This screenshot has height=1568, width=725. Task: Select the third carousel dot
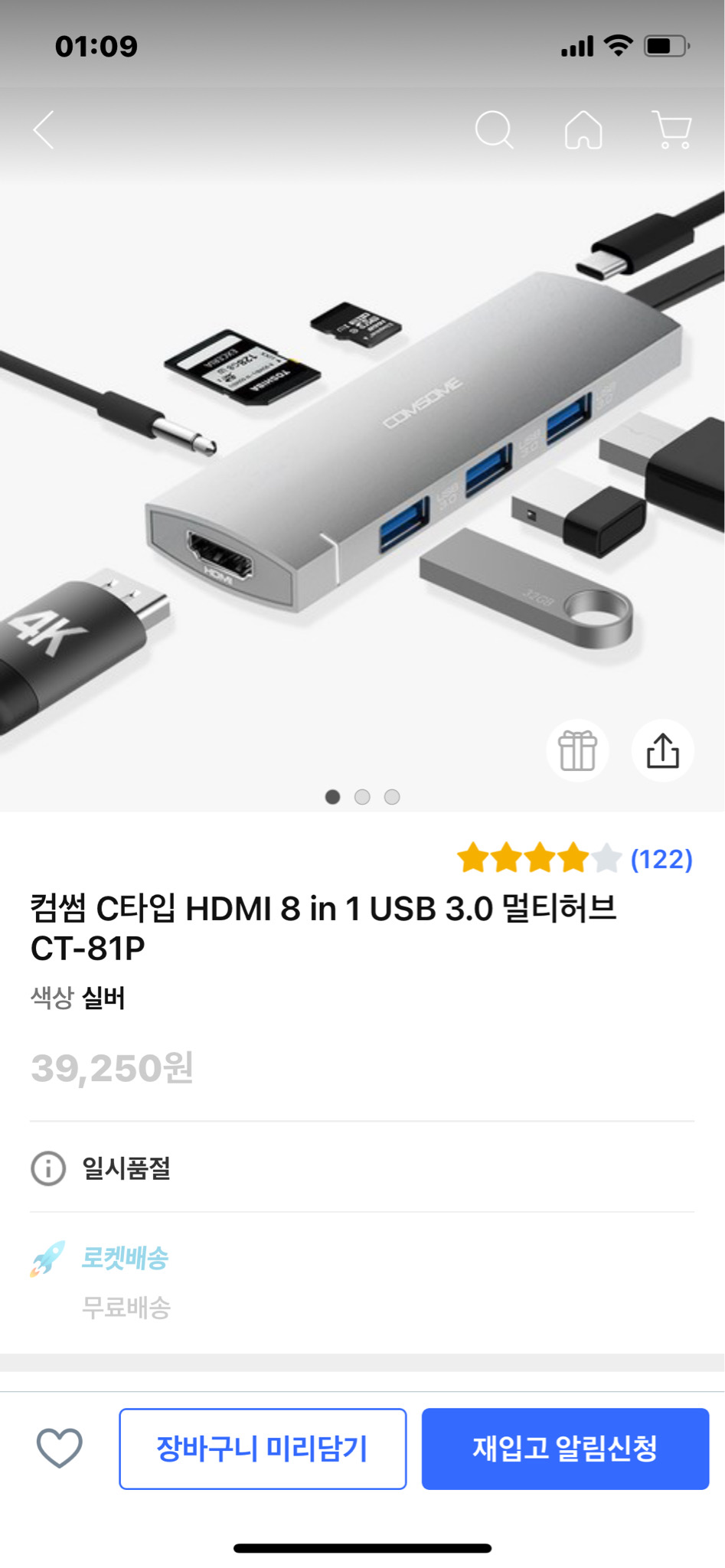pyautogui.click(x=393, y=797)
